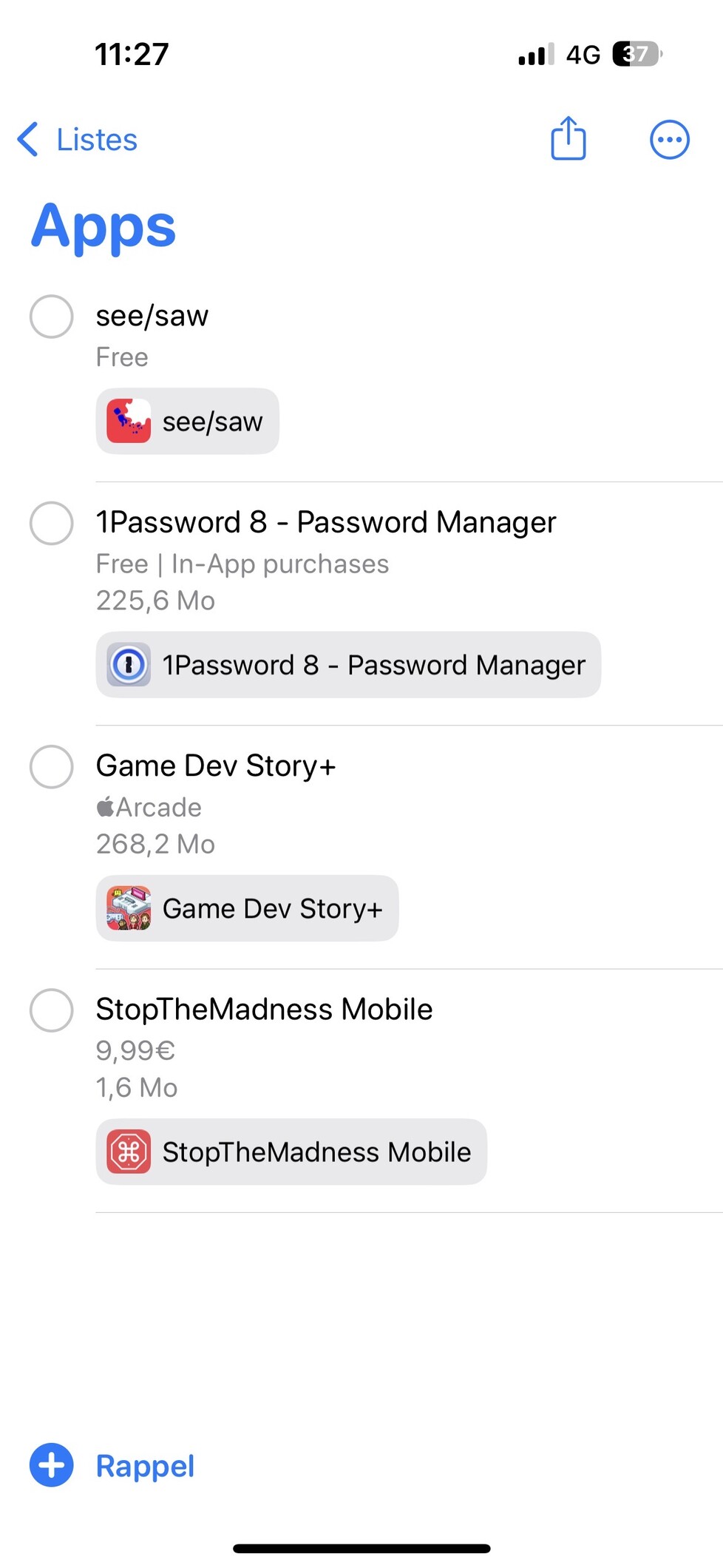Check off StopTheMadness Mobile reminder
This screenshot has height=1568, width=723.
pos(51,1010)
